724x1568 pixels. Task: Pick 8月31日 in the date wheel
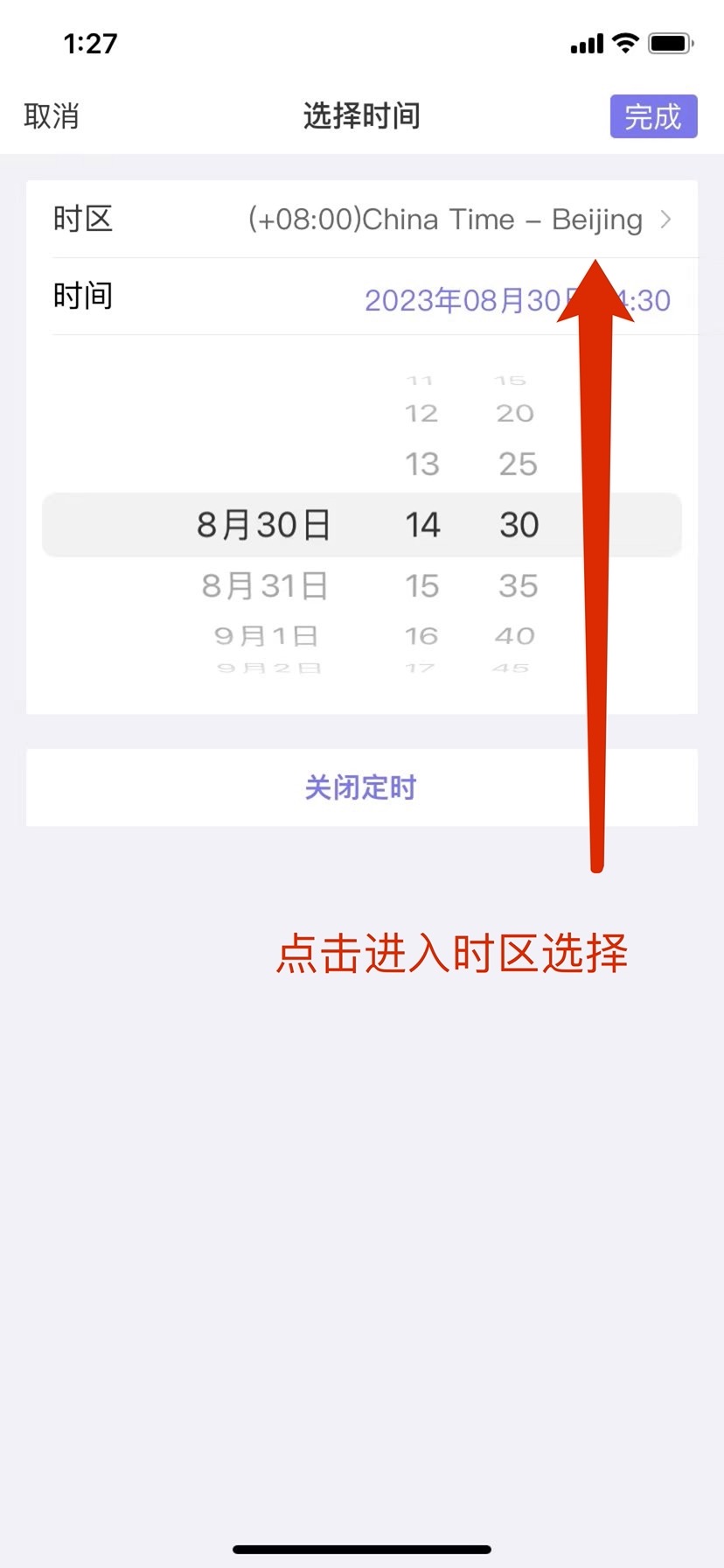click(265, 585)
